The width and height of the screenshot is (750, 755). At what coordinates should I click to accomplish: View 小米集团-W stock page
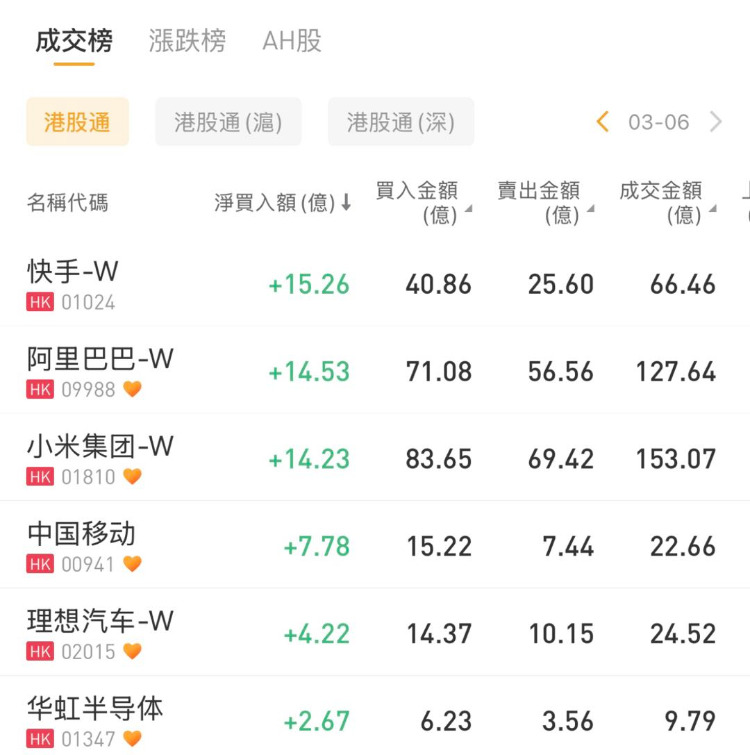100,459
